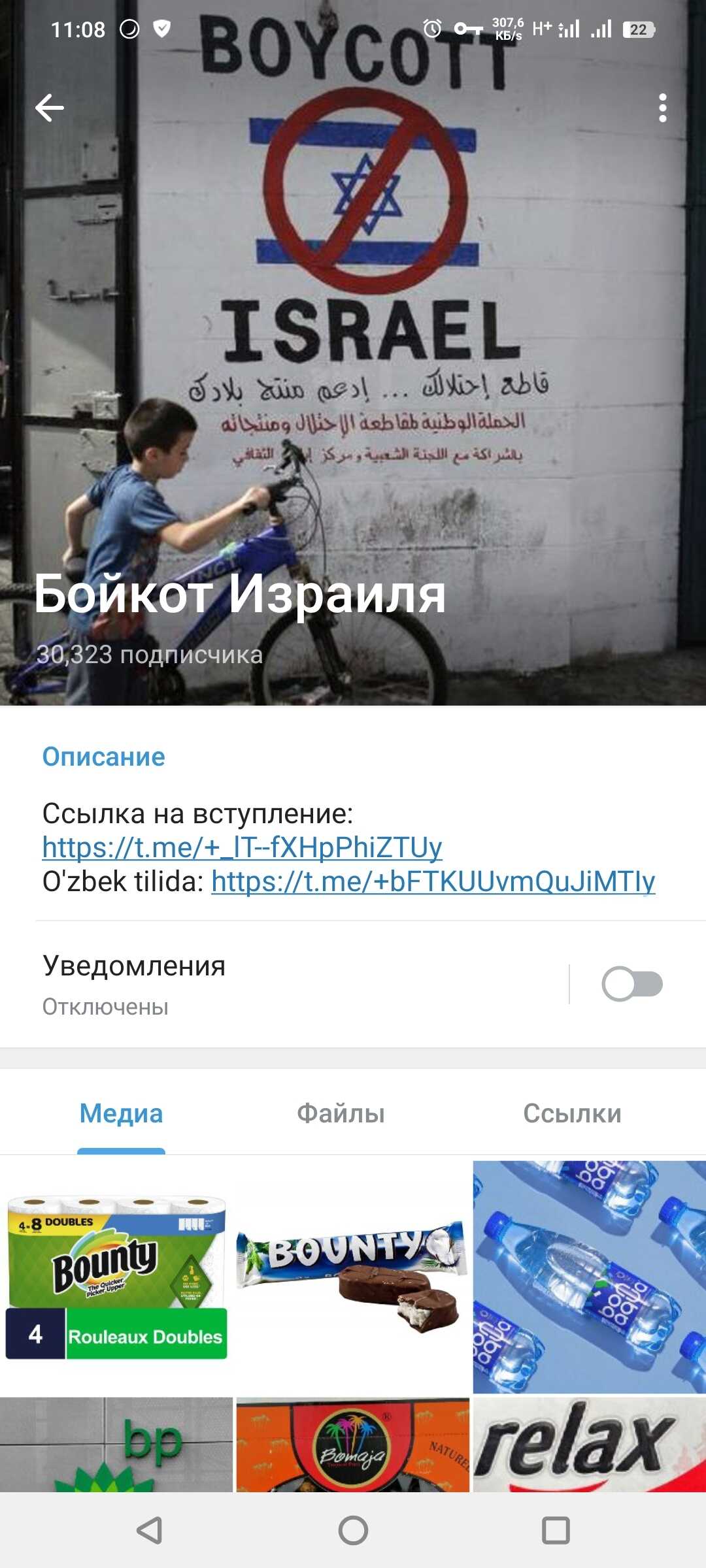Toggle the Уведомления notifications switch

631,984
